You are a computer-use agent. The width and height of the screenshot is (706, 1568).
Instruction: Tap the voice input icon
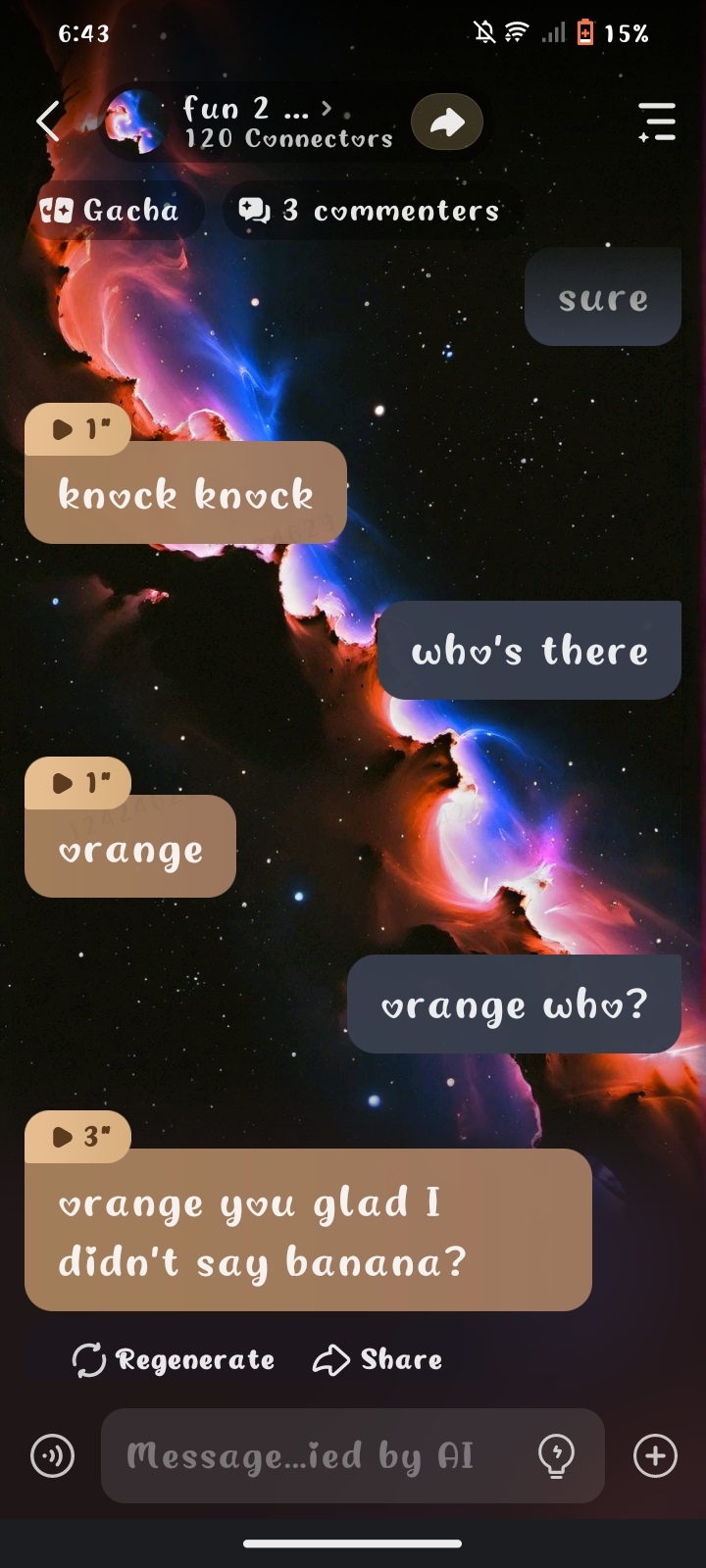(53, 1456)
